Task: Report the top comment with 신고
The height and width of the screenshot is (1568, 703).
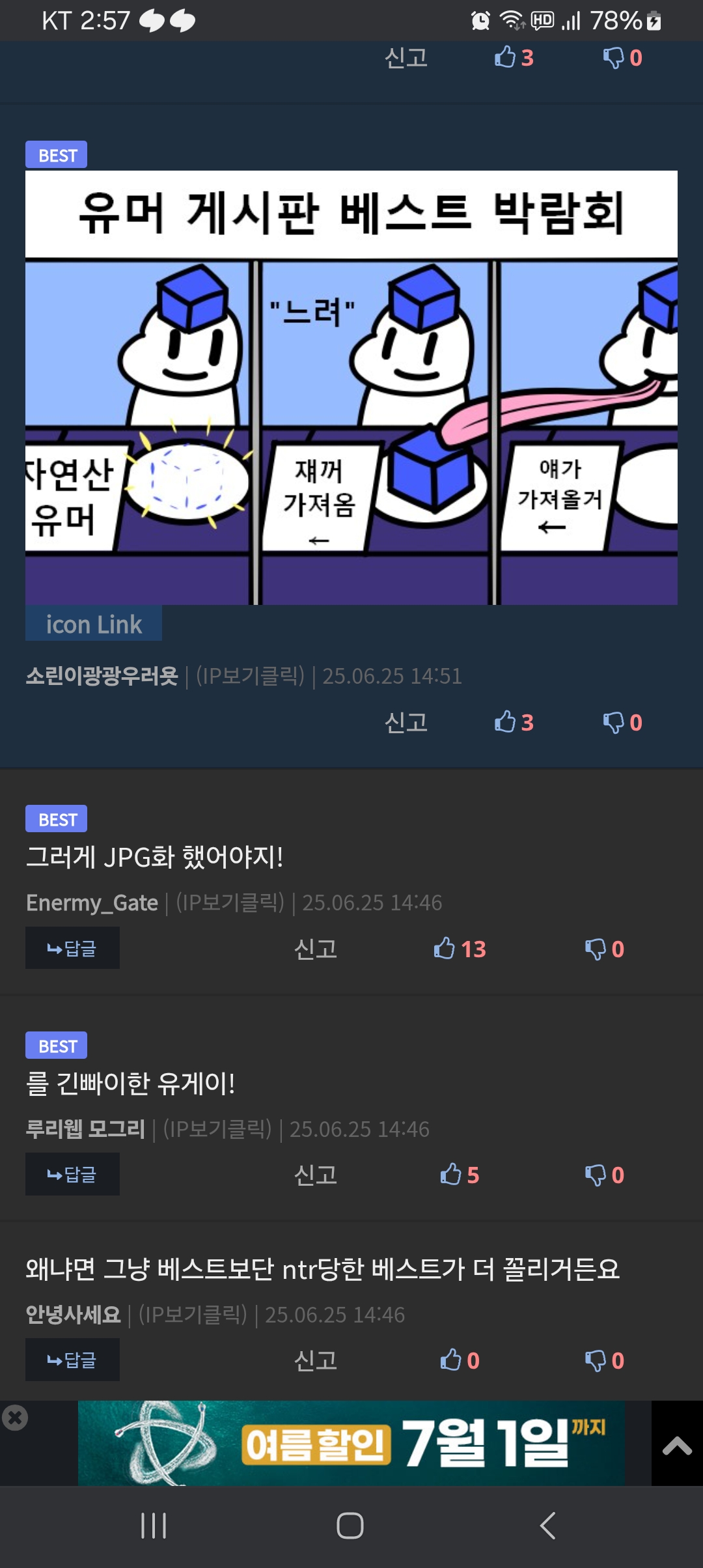Action: [405, 59]
